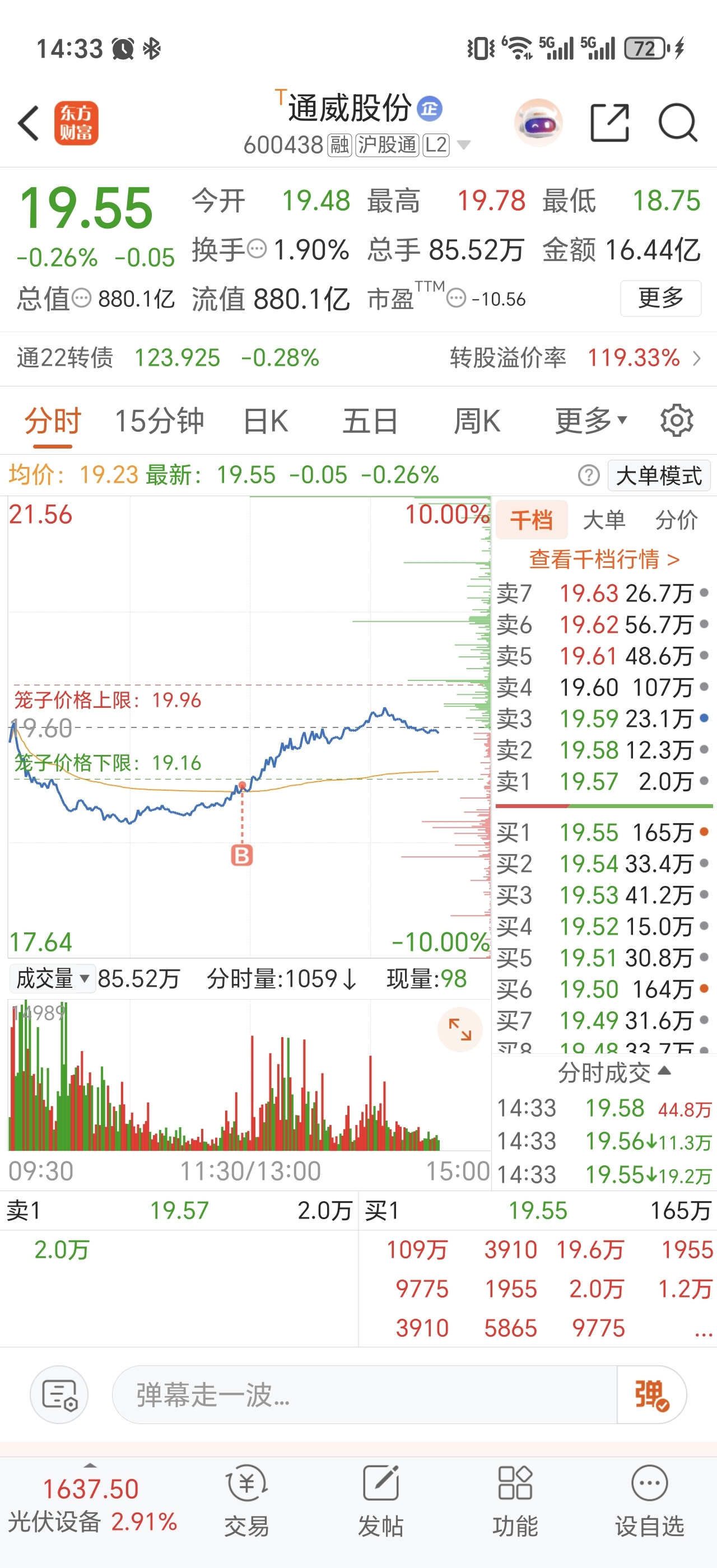Switch order book to 大单 tab
Screen dimensions: 717x1568
(x=604, y=520)
